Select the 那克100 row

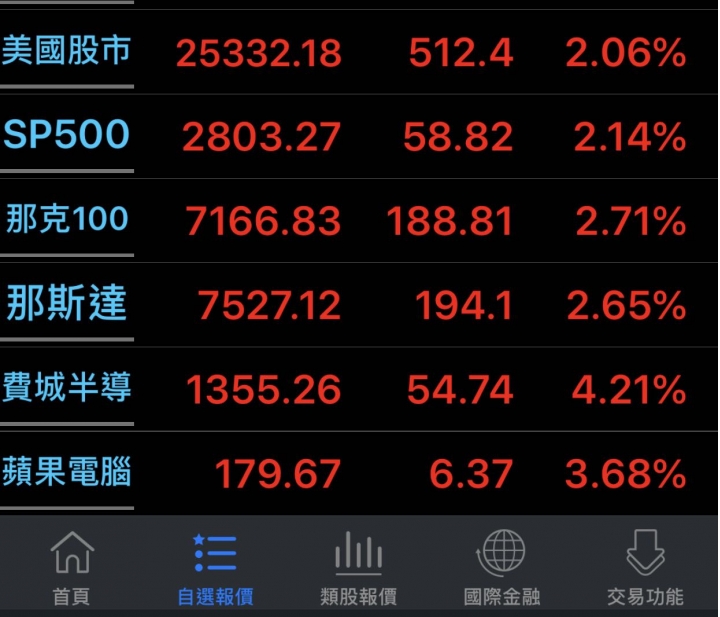coord(67,220)
